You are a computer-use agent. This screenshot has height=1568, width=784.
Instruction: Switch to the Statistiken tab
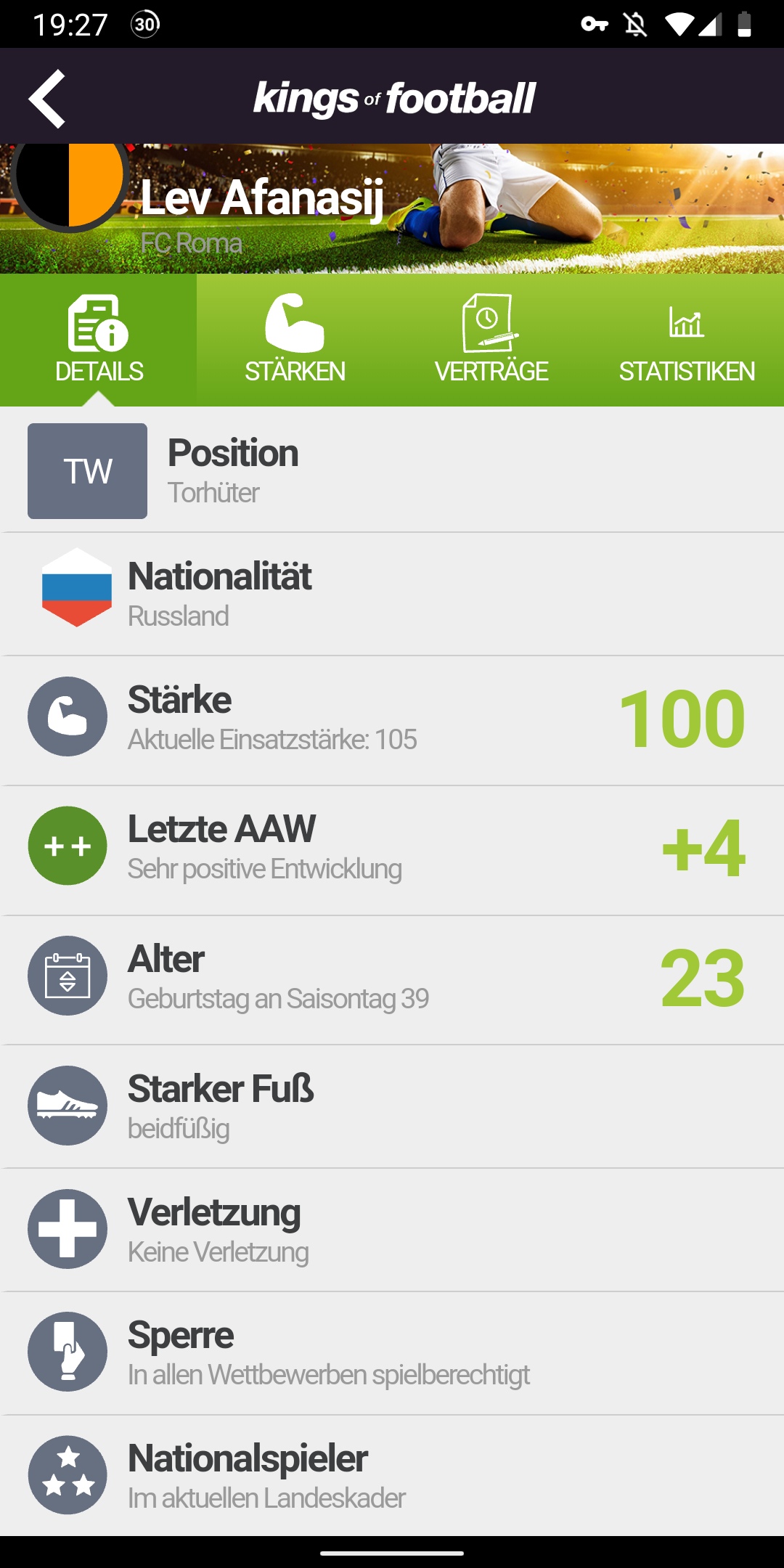[687, 340]
